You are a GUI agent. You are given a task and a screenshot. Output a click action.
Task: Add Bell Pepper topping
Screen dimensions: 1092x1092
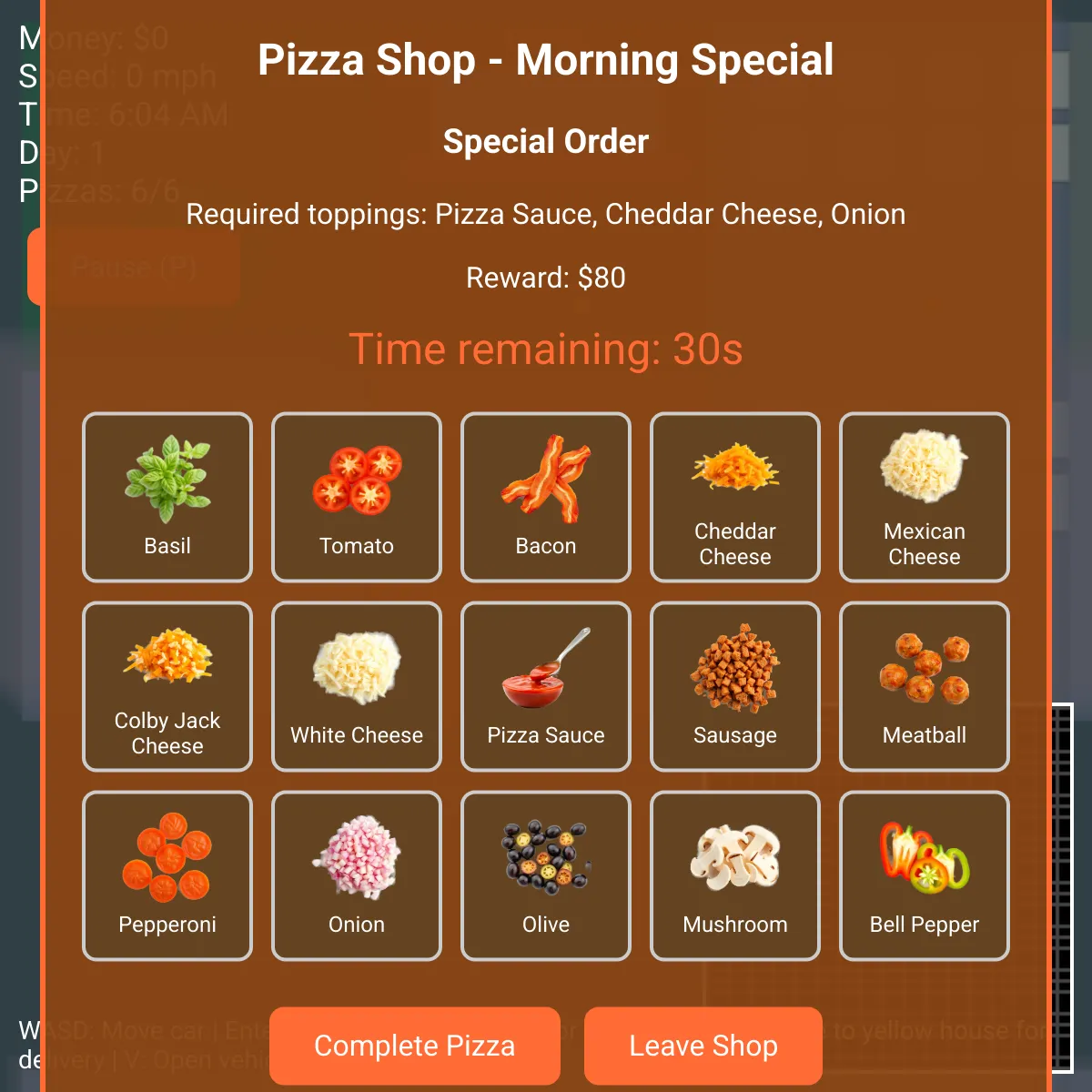925,876
